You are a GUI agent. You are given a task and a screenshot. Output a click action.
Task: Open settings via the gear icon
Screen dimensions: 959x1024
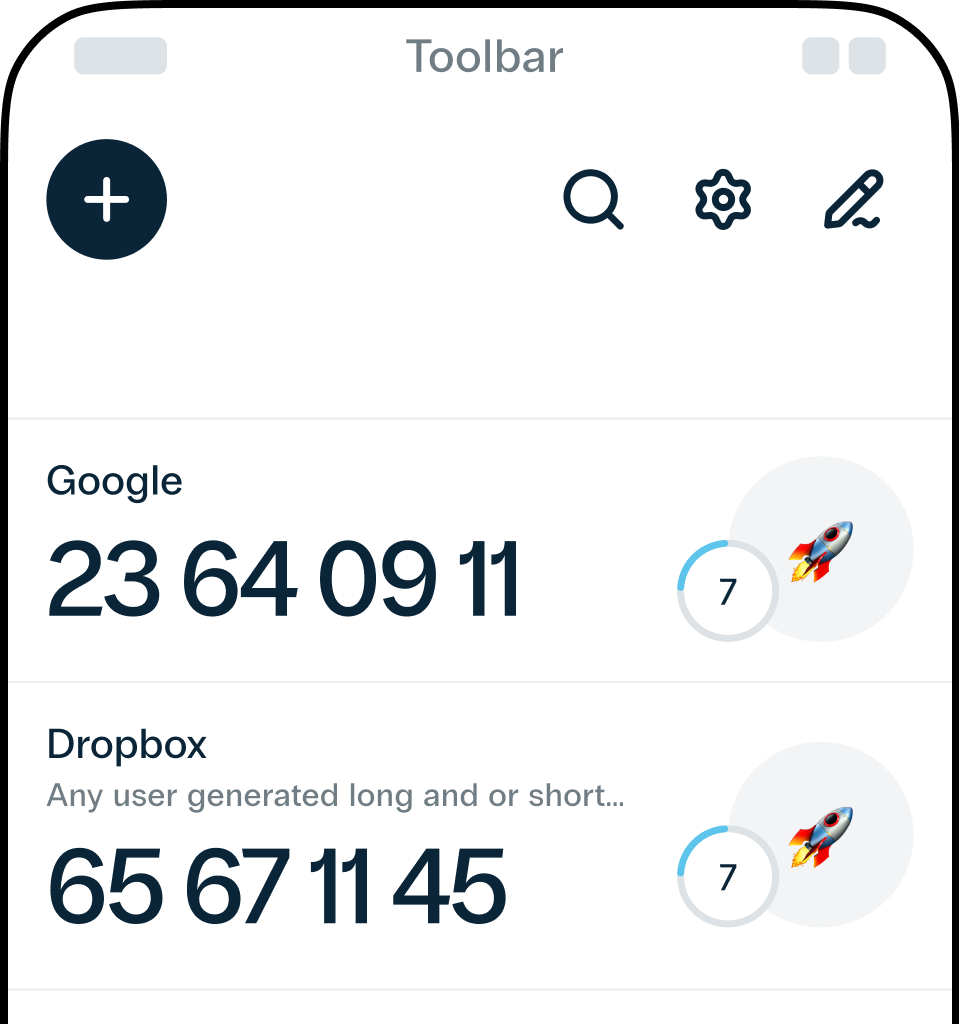pyautogui.click(x=723, y=200)
